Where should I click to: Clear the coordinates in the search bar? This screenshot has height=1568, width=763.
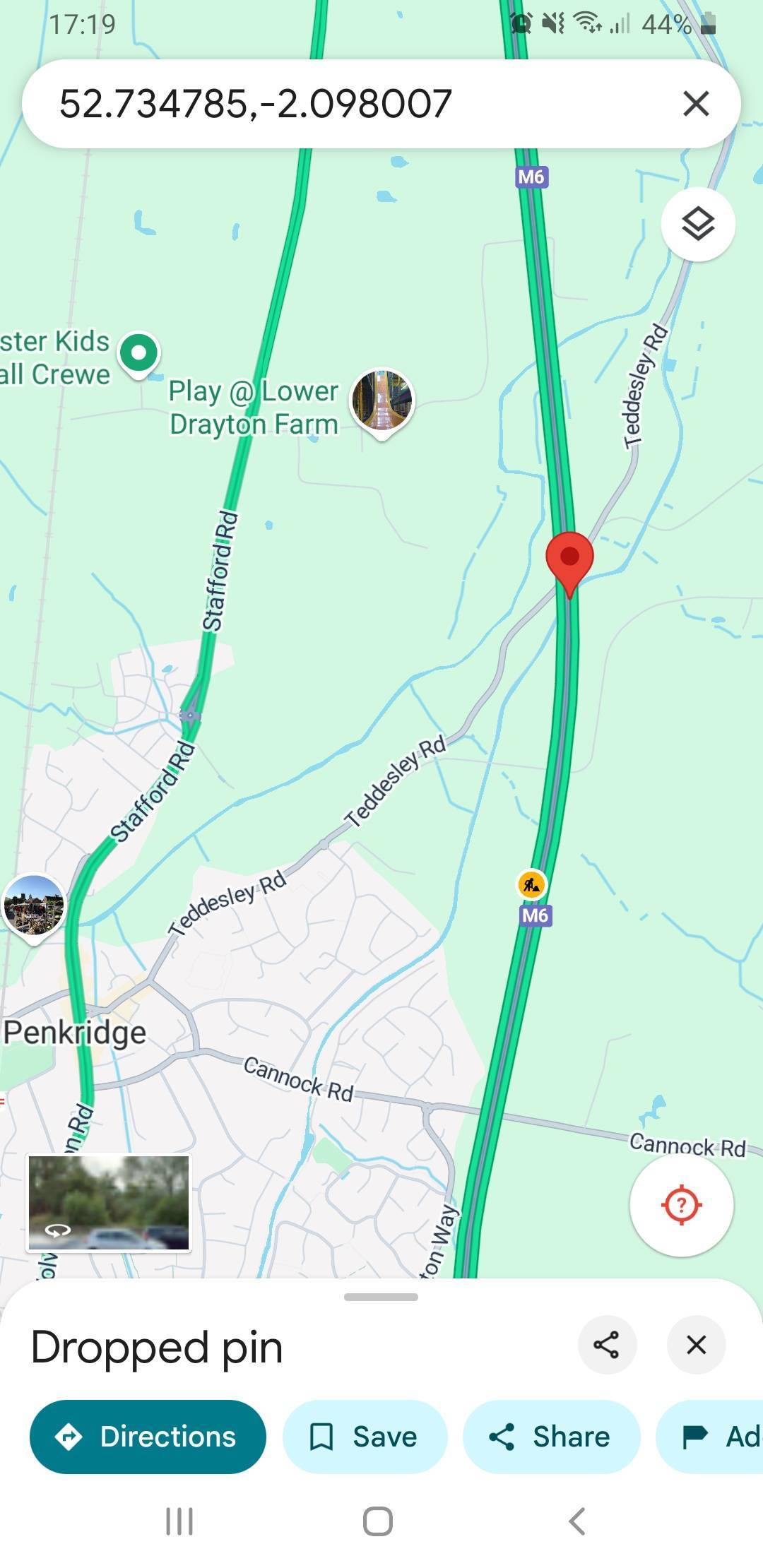click(x=696, y=104)
